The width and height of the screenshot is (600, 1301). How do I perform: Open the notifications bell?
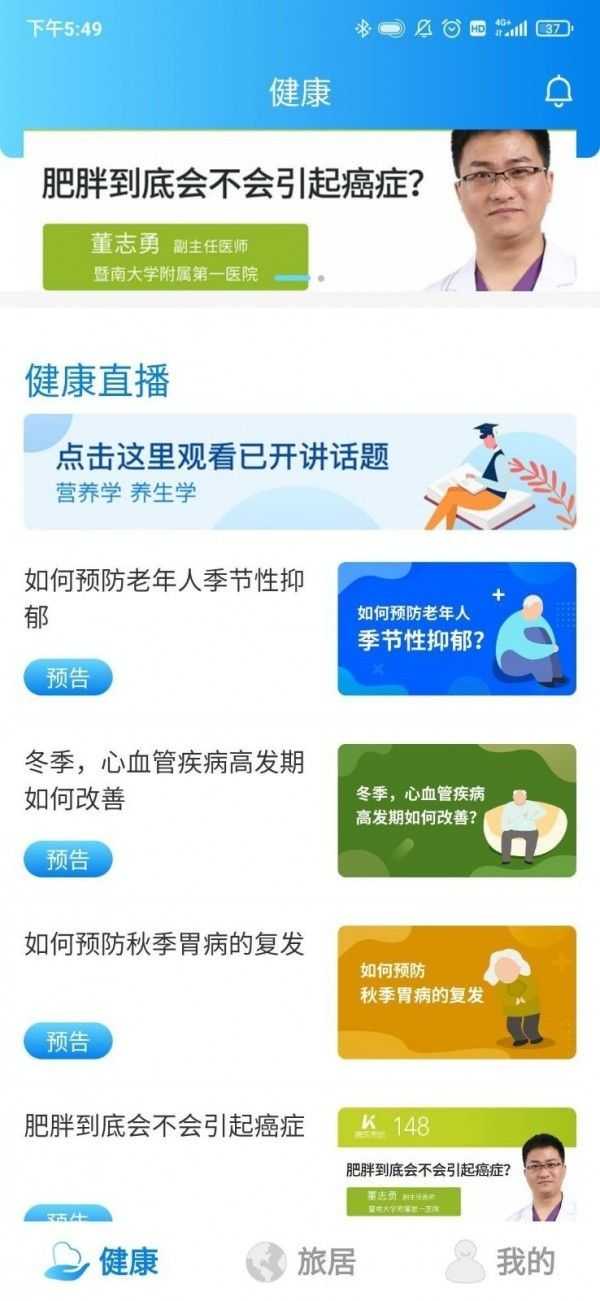558,92
